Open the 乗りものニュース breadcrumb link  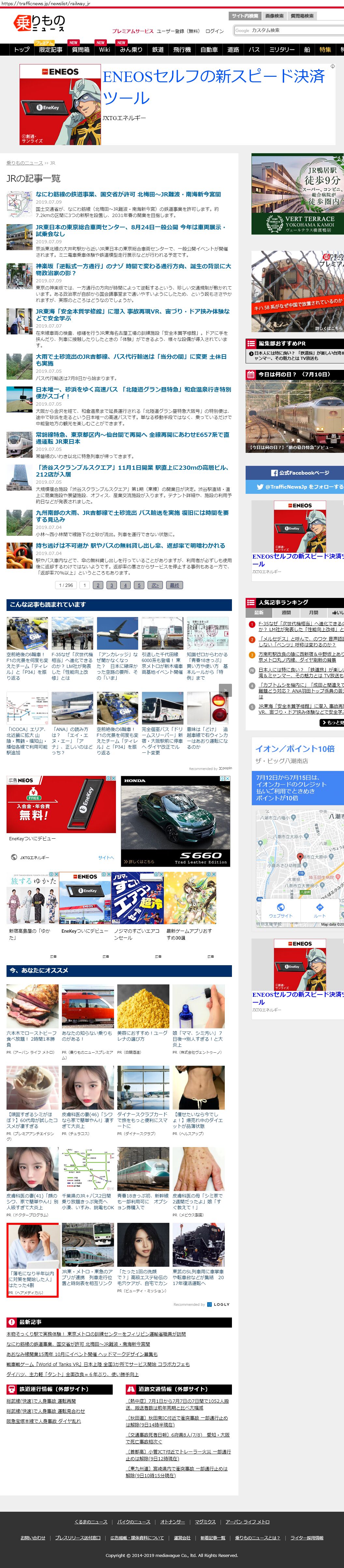coord(24,163)
